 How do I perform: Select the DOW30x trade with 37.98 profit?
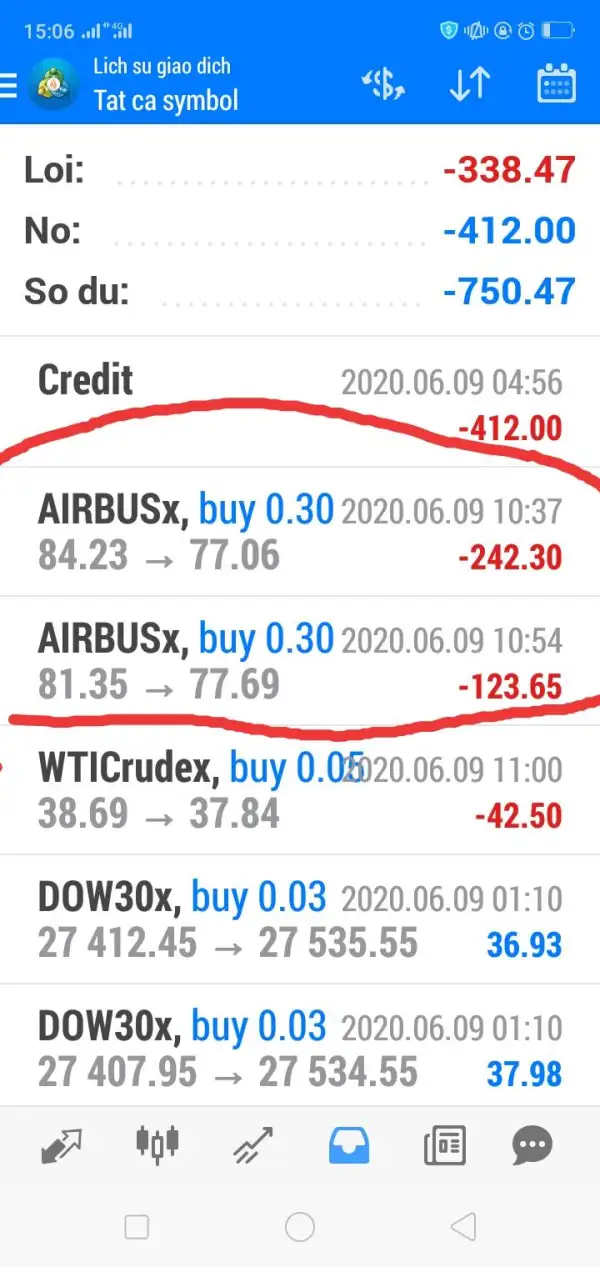point(300,1048)
